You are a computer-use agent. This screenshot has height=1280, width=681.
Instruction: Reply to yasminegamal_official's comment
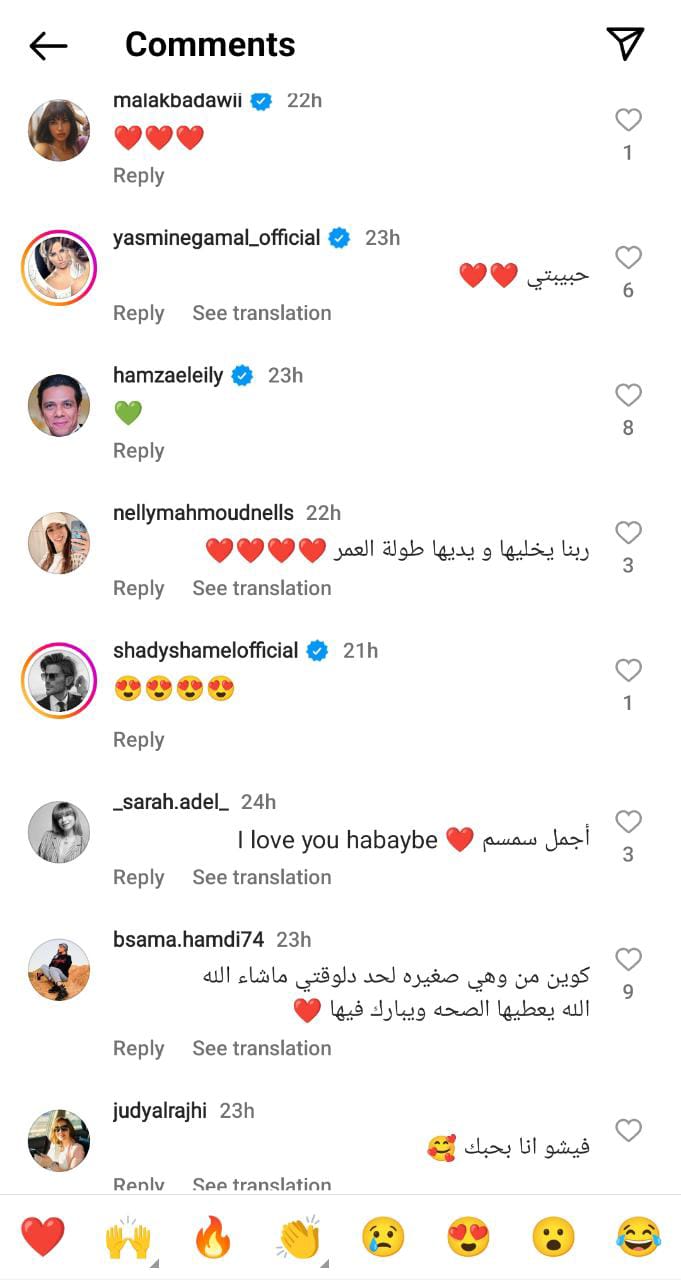point(138,313)
